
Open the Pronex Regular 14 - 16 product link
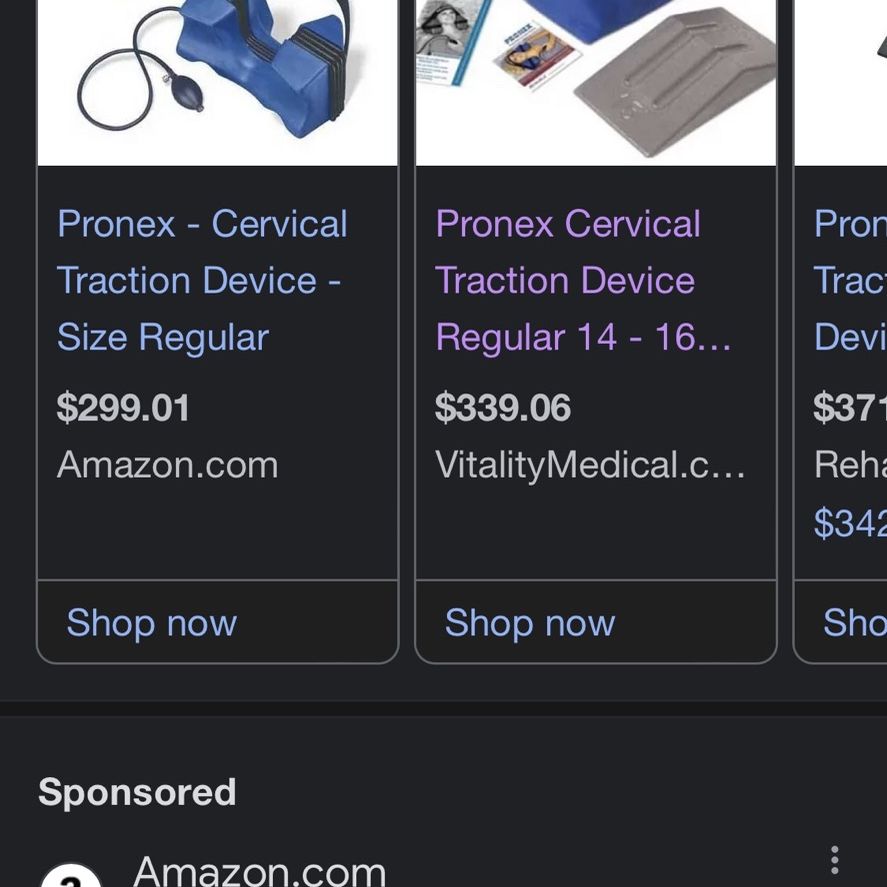[583, 281]
